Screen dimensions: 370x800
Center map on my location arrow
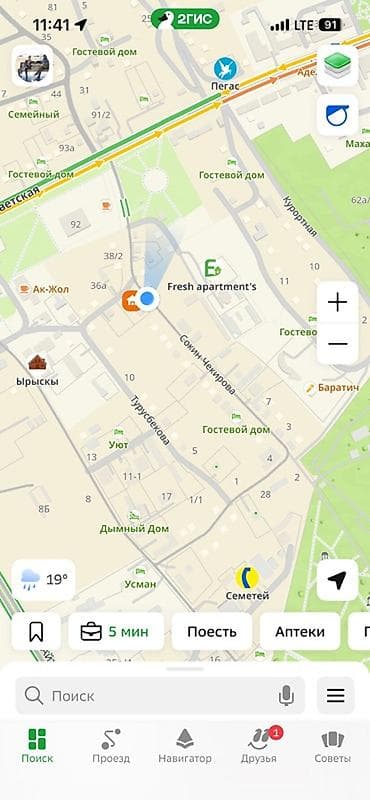(x=337, y=580)
